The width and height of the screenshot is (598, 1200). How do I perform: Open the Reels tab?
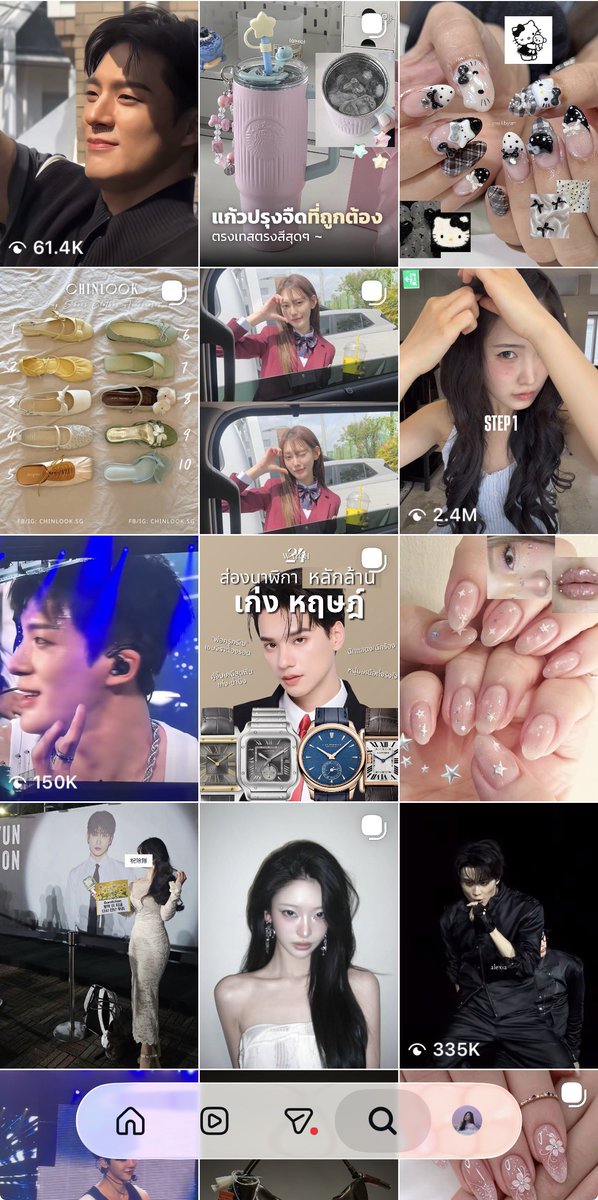[x=214, y=1121]
